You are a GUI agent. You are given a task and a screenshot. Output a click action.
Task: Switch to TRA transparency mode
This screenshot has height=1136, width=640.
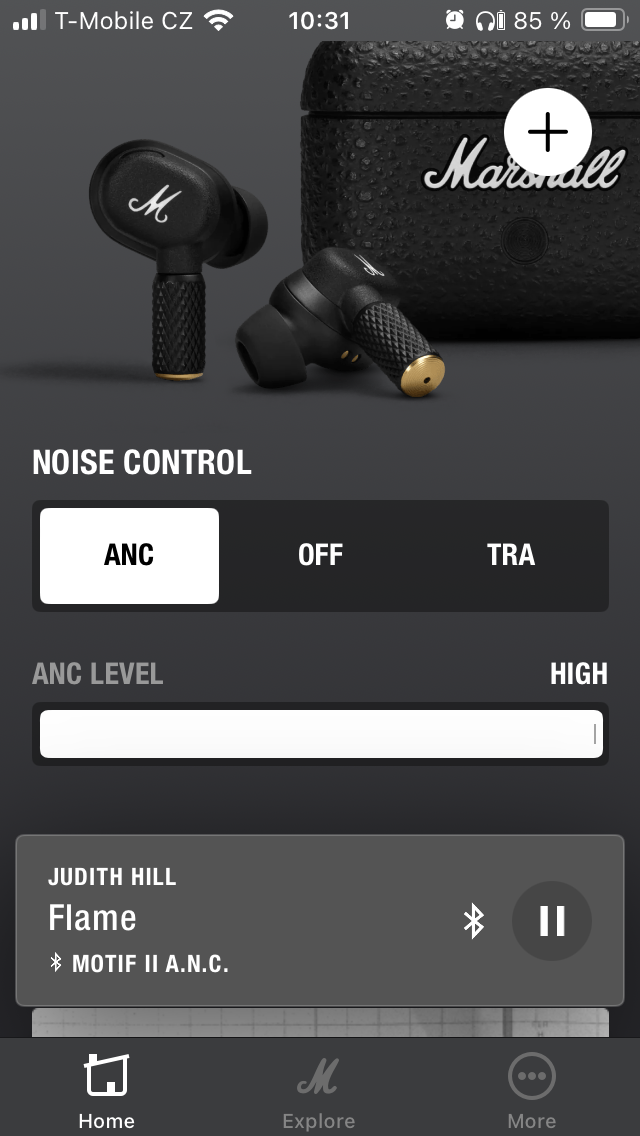pyautogui.click(x=510, y=555)
